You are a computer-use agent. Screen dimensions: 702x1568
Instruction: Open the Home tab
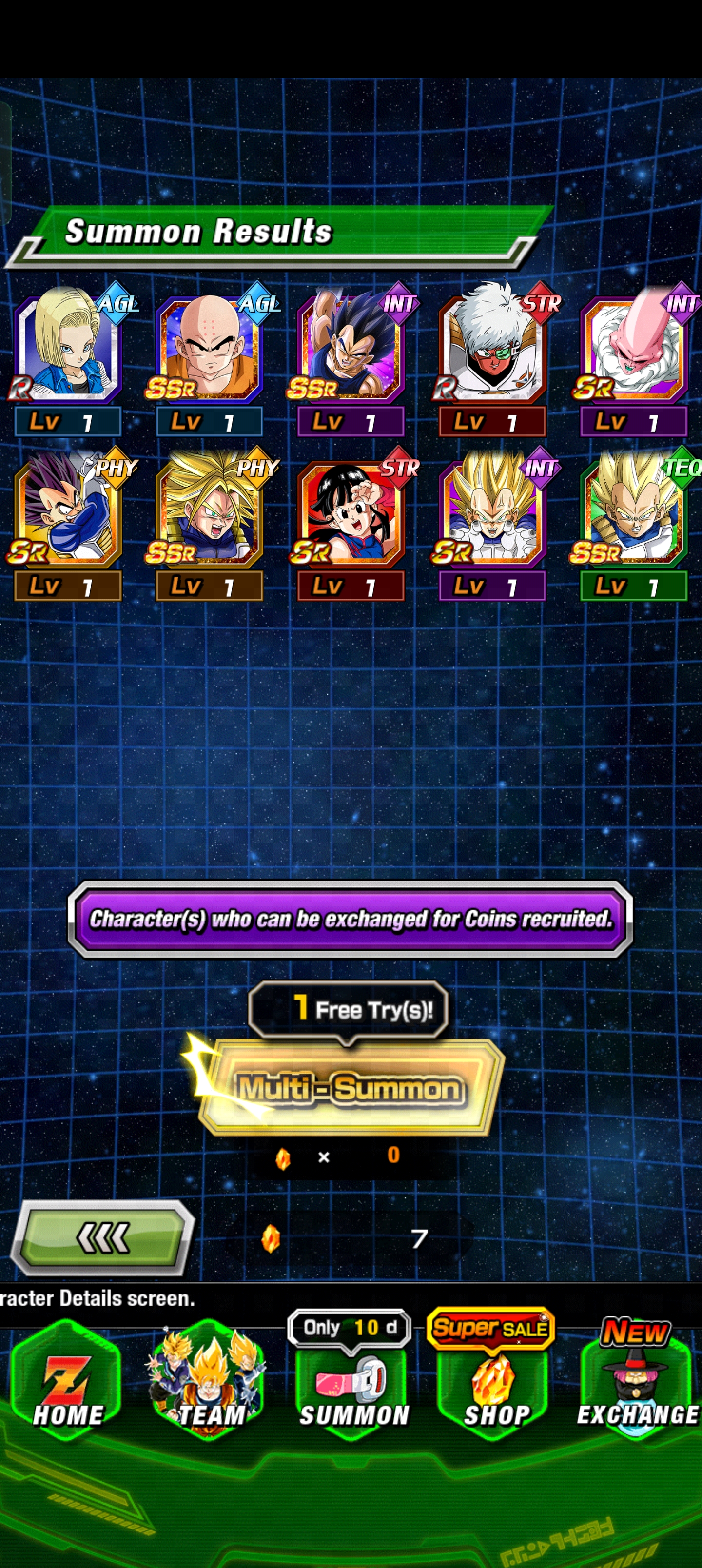pos(67,1380)
